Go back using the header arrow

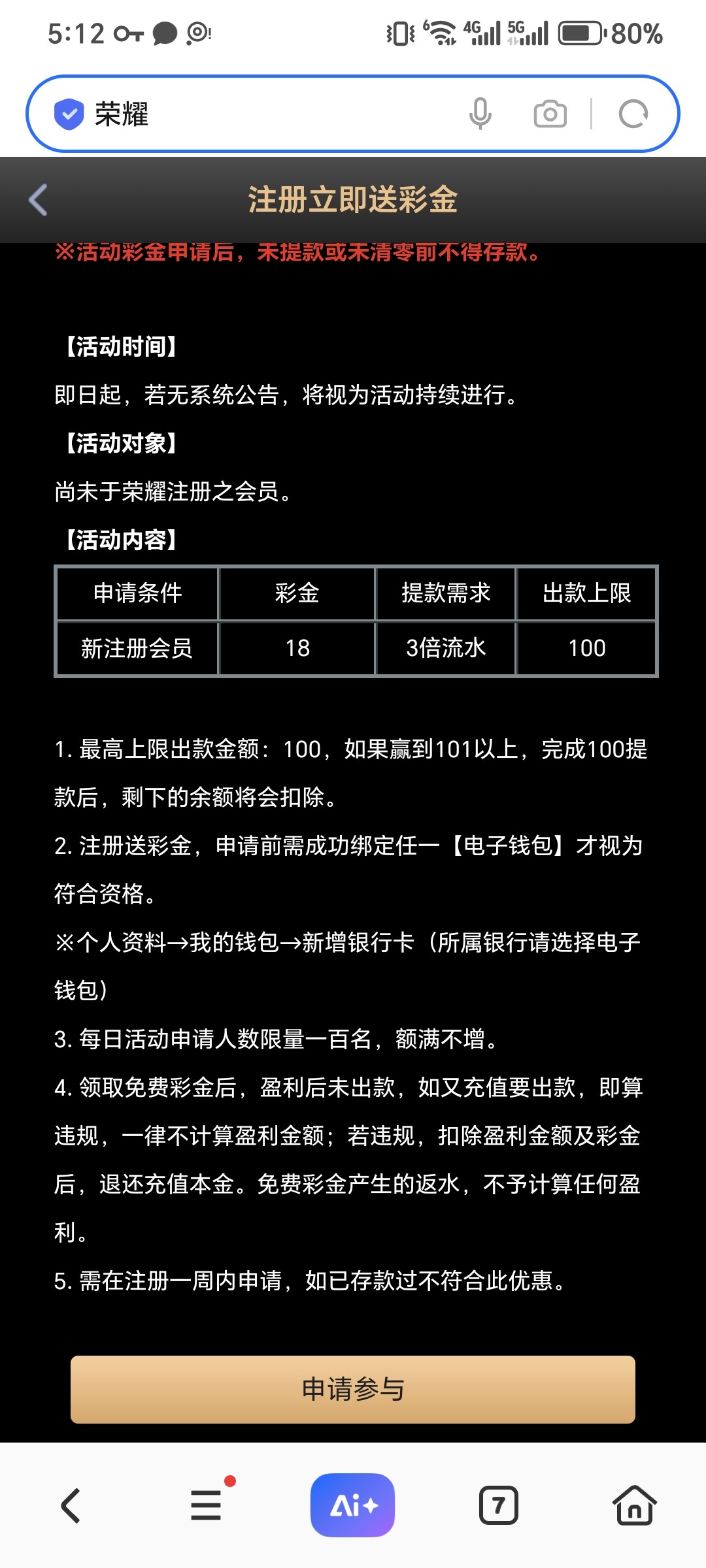pos(39,200)
